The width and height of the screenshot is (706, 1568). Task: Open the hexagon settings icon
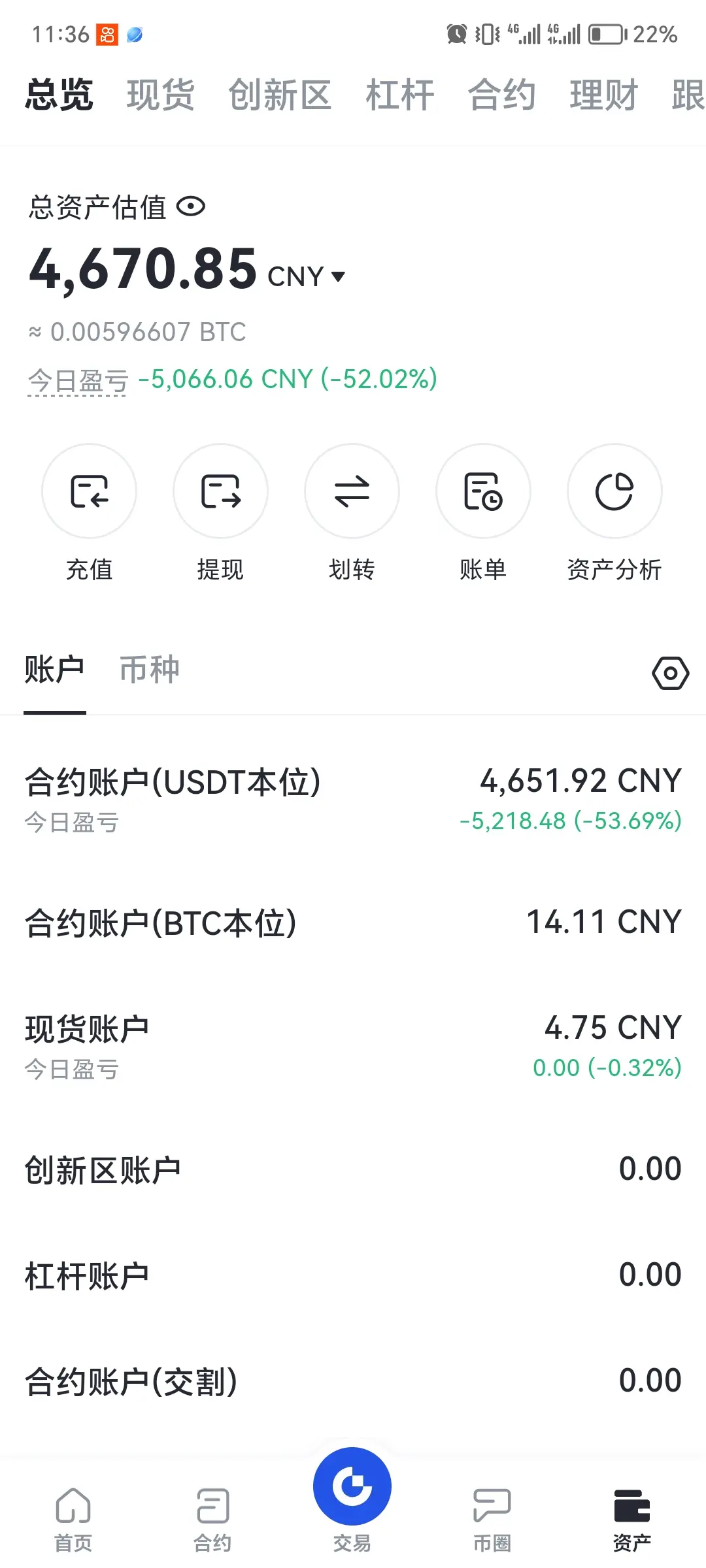[x=670, y=673]
